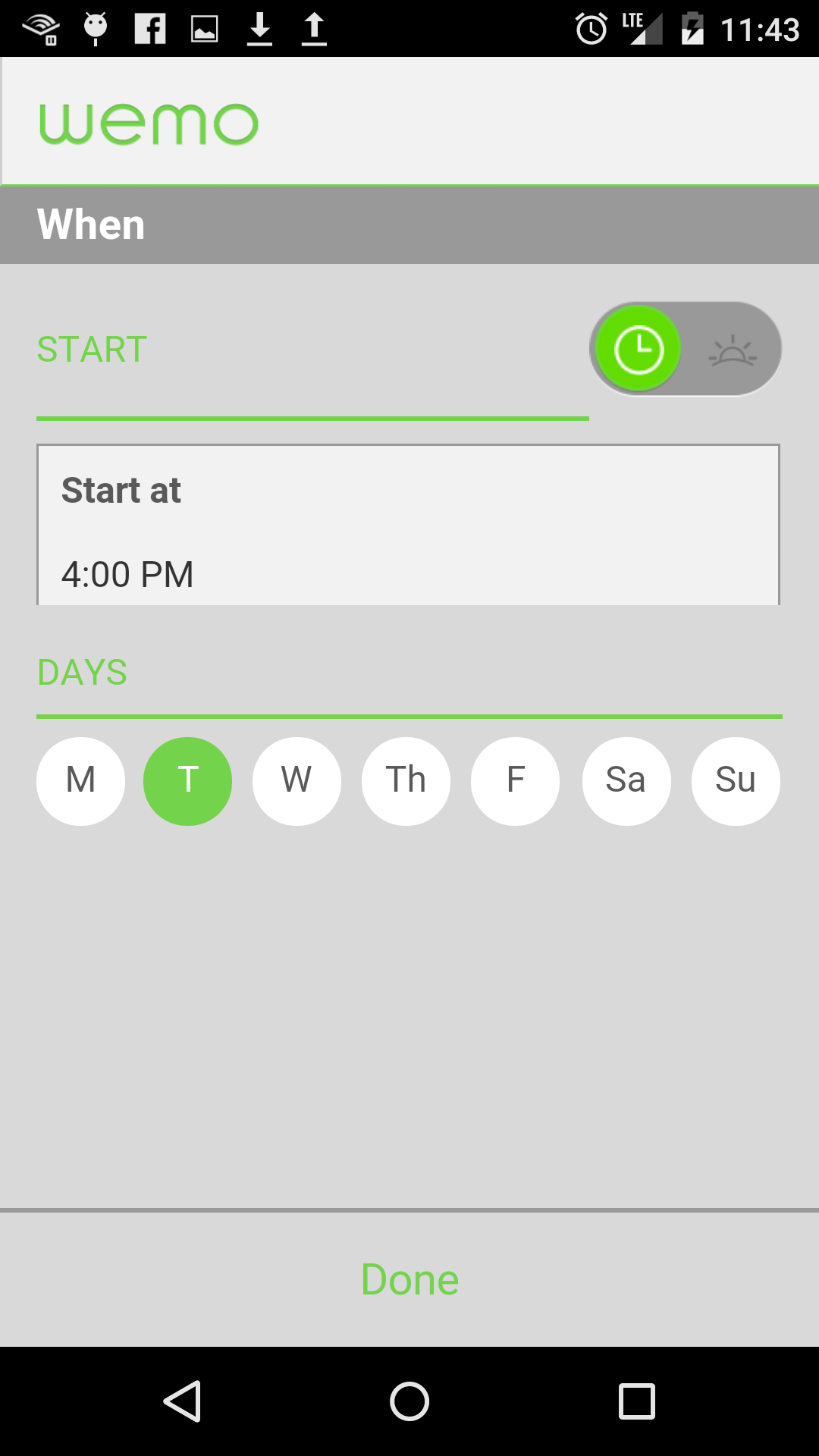Select Saturday in the days row
819x1456 pixels.
626,781
